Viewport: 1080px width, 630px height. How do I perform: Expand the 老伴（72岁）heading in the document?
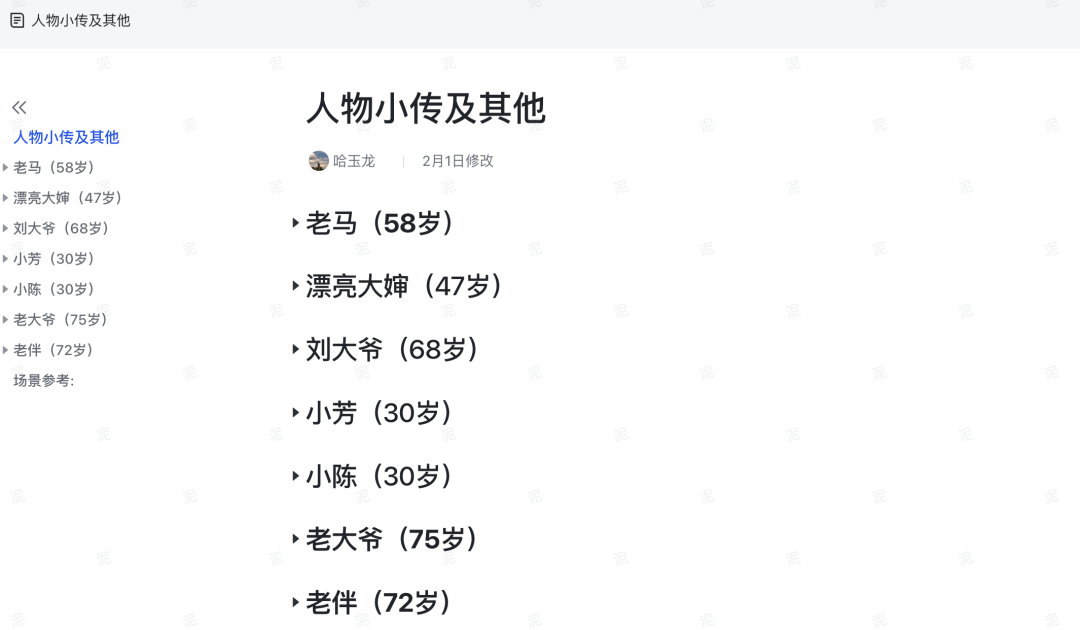[x=295, y=602]
